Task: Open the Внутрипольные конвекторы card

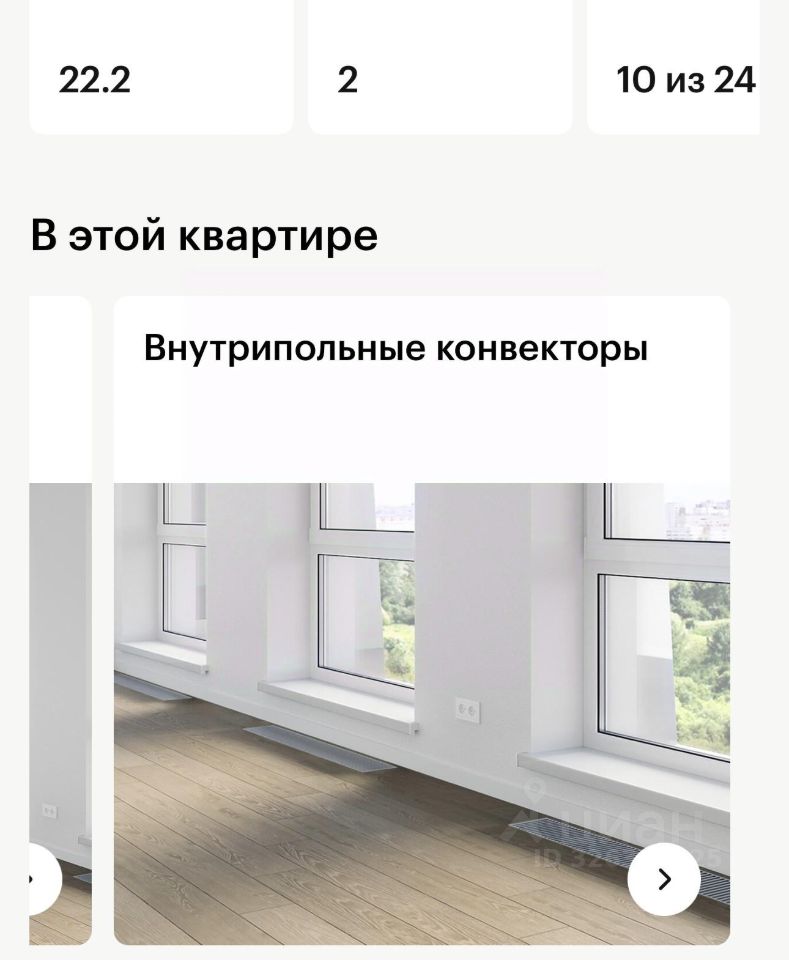Action: pyautogui.click(x=420, y=600)
